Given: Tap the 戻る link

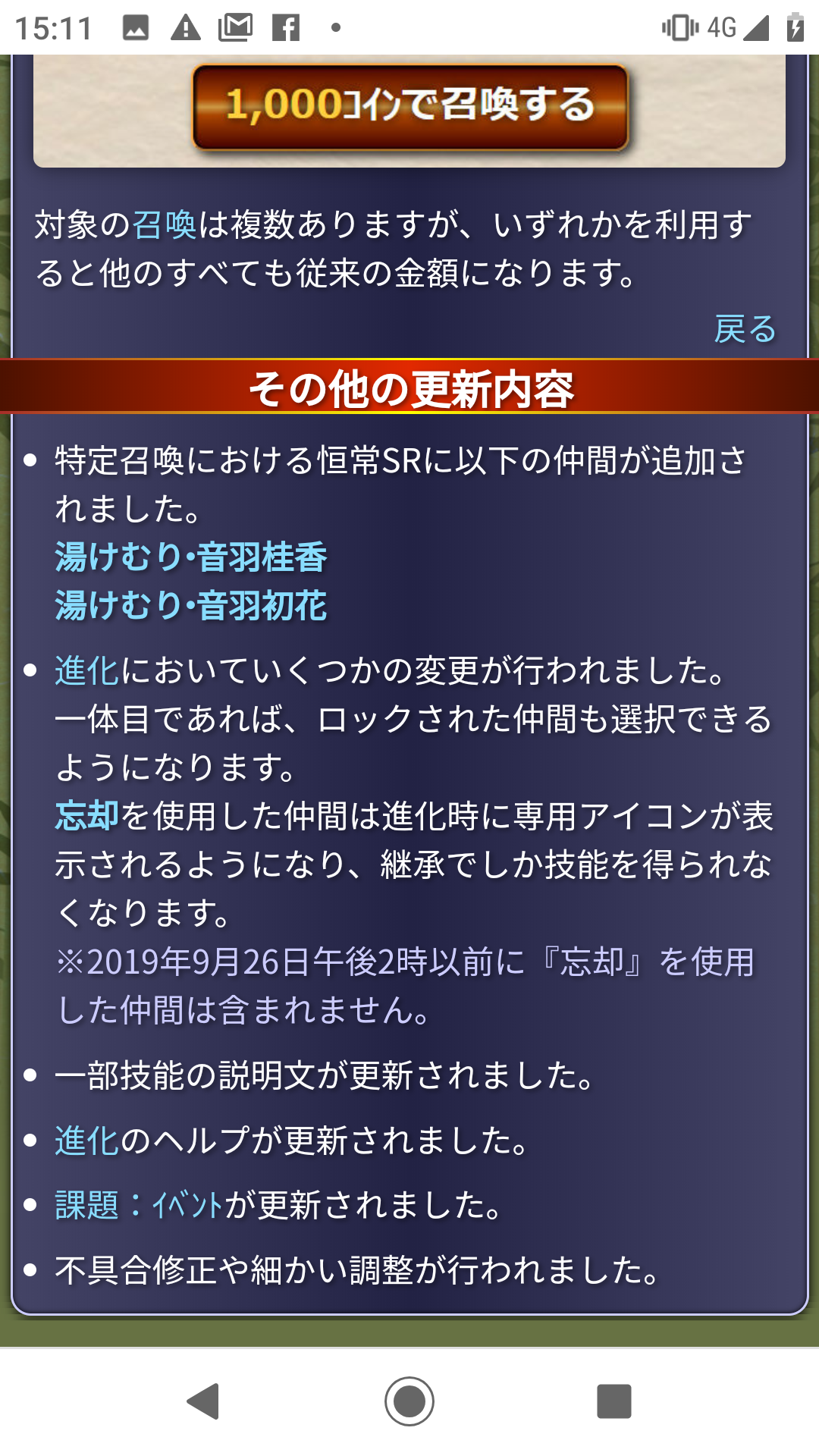Looking at the screenshot, I should [x=745, y=329].
